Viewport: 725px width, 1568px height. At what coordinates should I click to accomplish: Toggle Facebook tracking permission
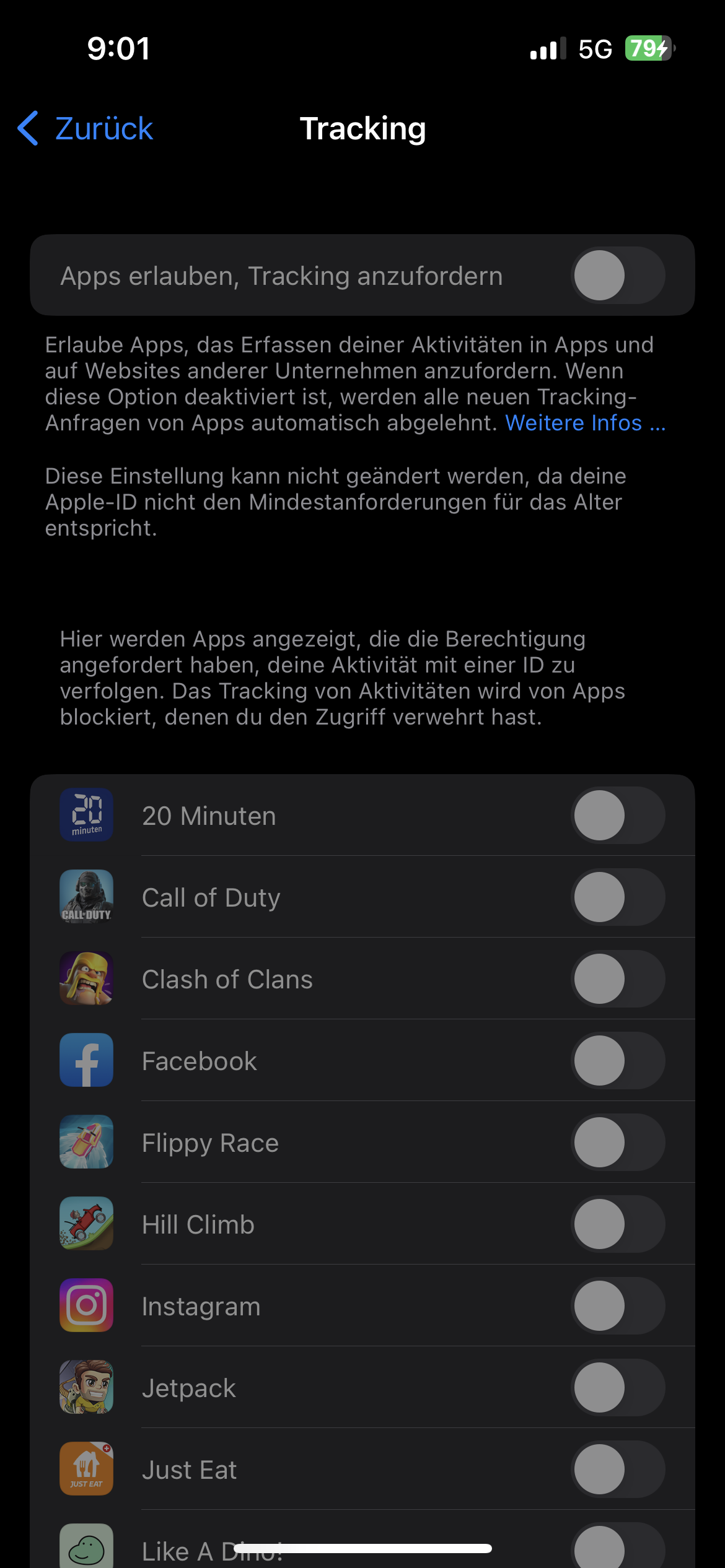618,1061
